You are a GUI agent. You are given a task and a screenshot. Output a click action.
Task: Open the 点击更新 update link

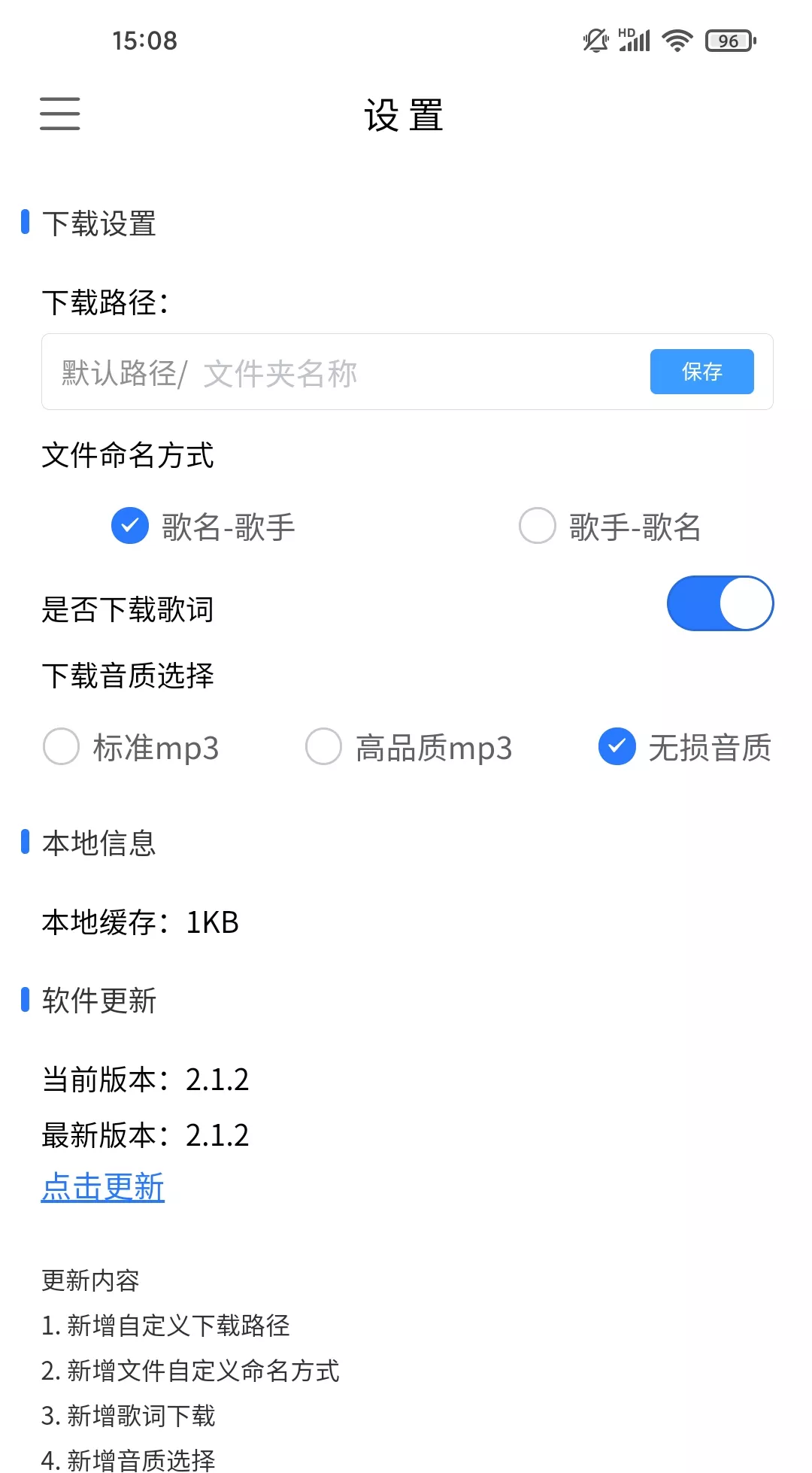click(x=103, y=1186)
